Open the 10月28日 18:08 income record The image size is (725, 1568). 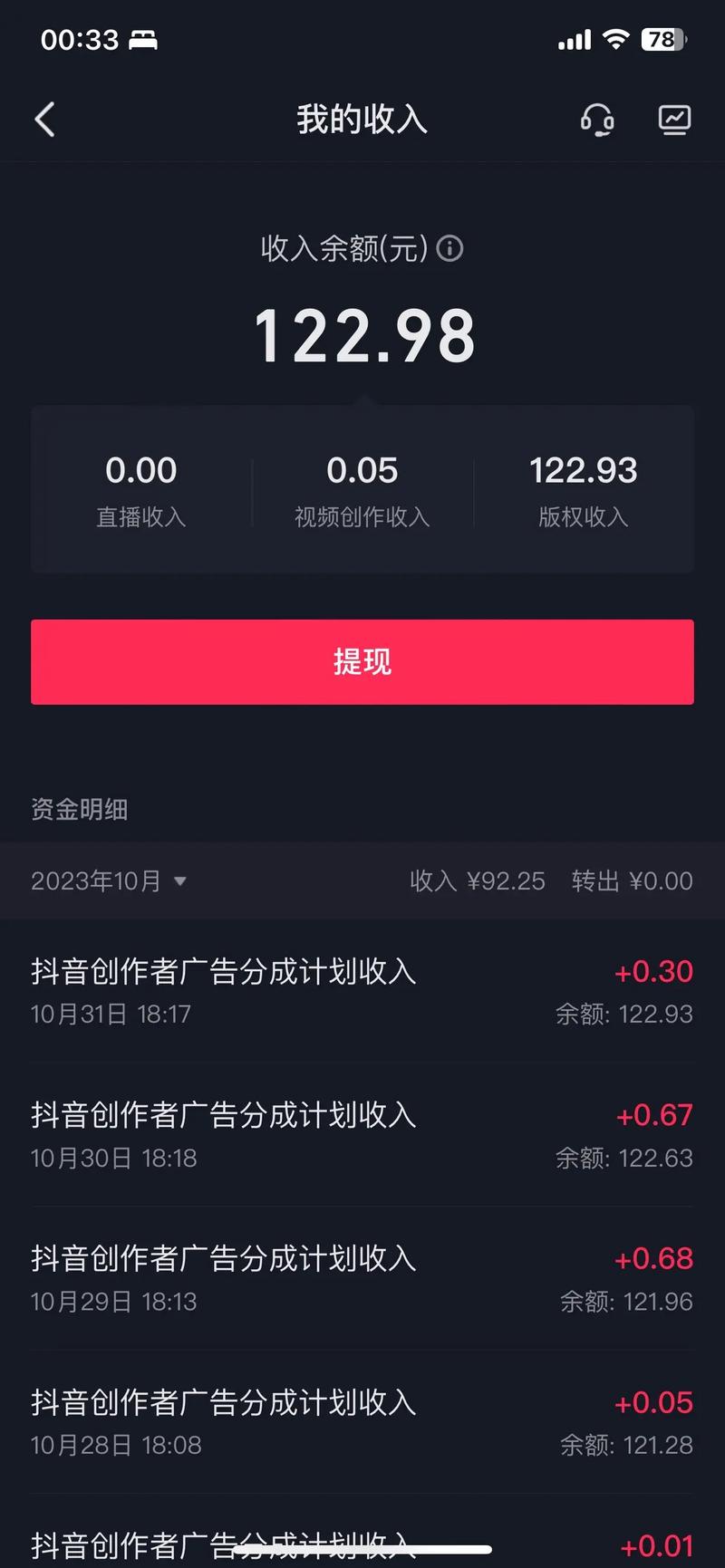click(362, 1422)
